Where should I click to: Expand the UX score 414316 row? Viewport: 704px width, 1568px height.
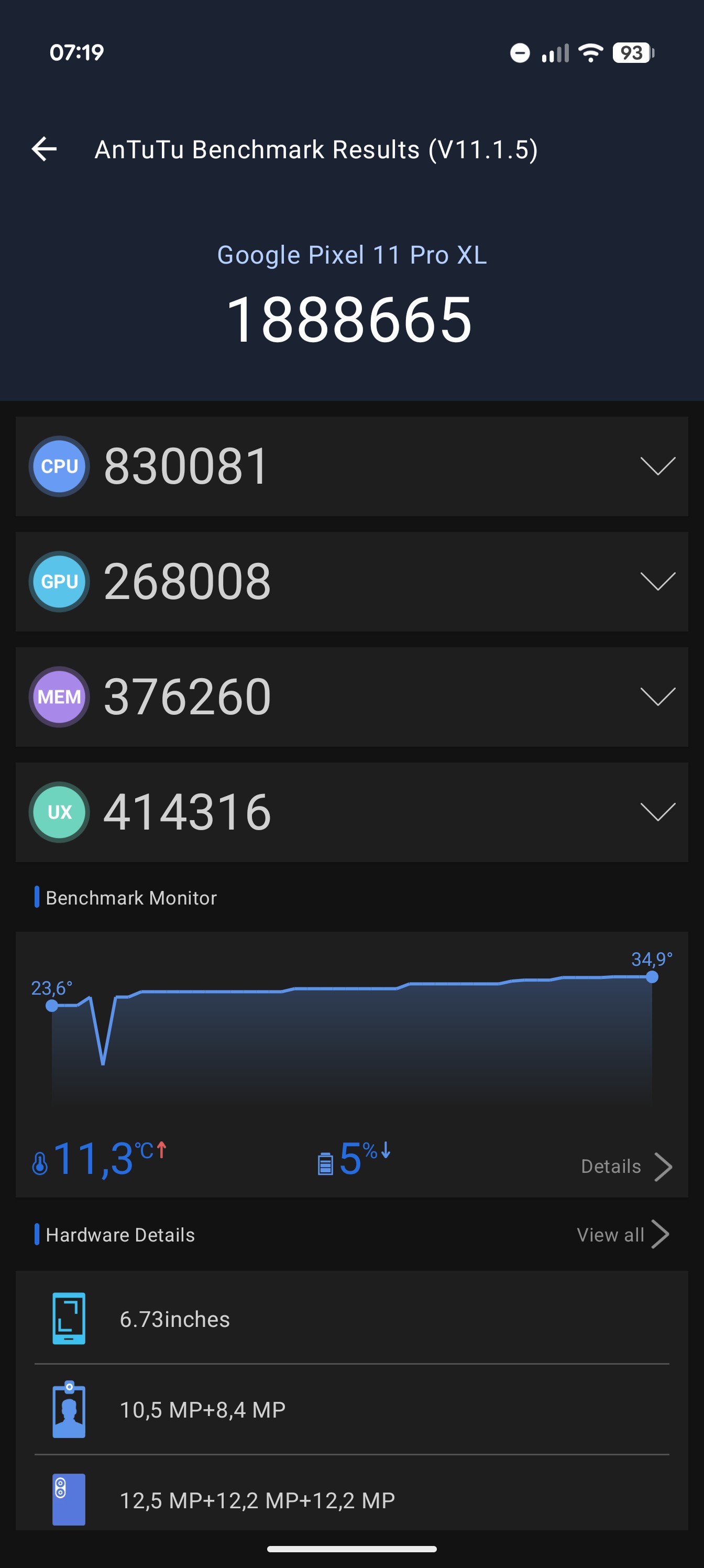click(x=351, y=812)
